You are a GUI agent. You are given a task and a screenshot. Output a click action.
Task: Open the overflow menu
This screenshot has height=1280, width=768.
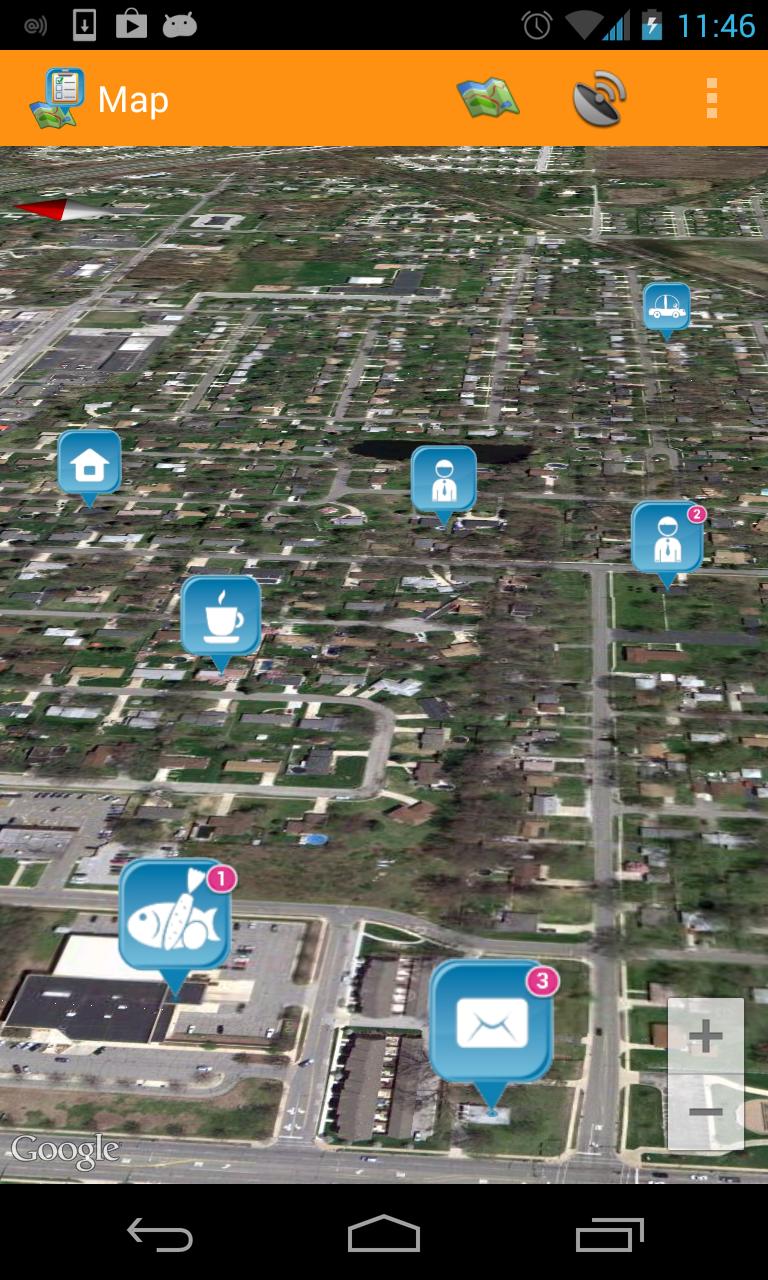pyautogui.click(x=712, y=99)
